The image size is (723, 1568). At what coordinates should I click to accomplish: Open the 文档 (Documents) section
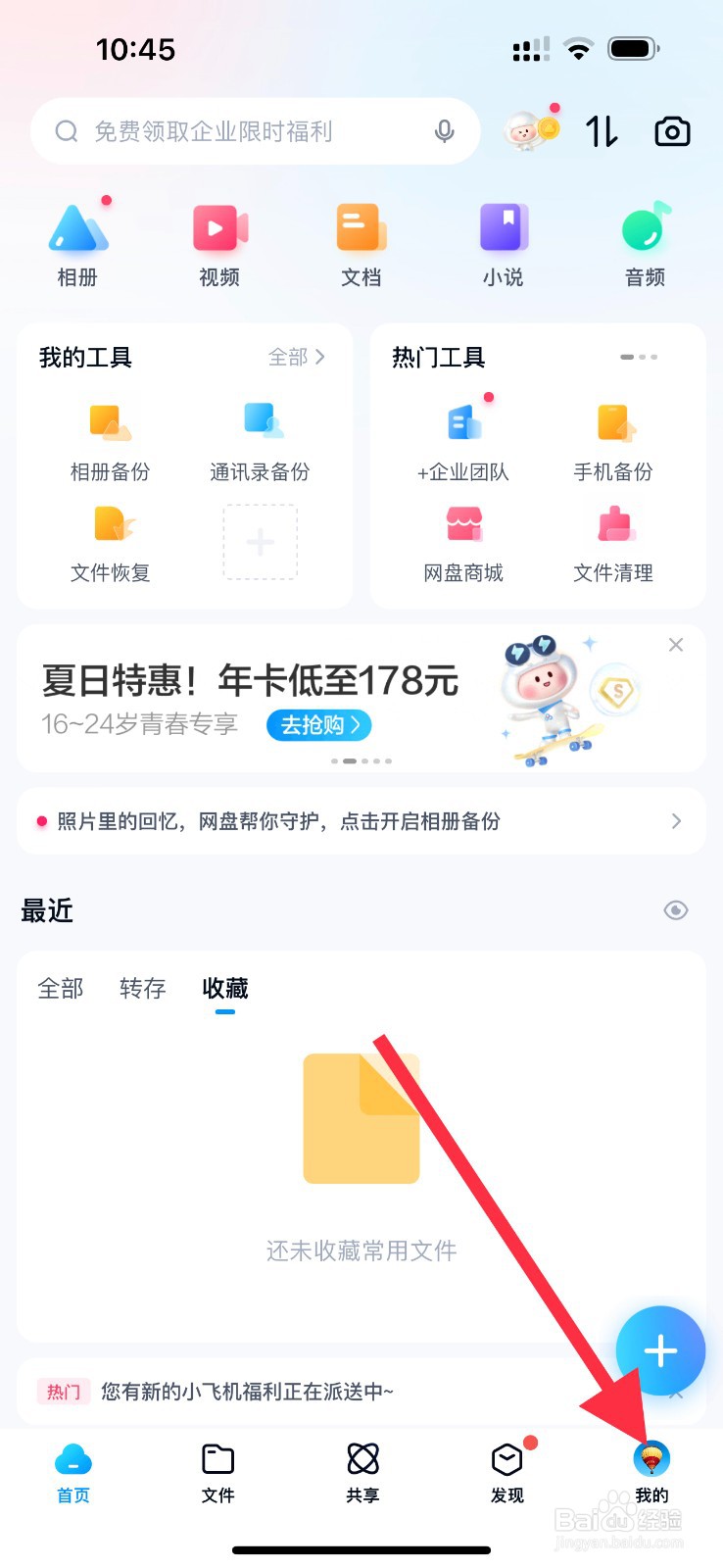click(x=361, y=243)
